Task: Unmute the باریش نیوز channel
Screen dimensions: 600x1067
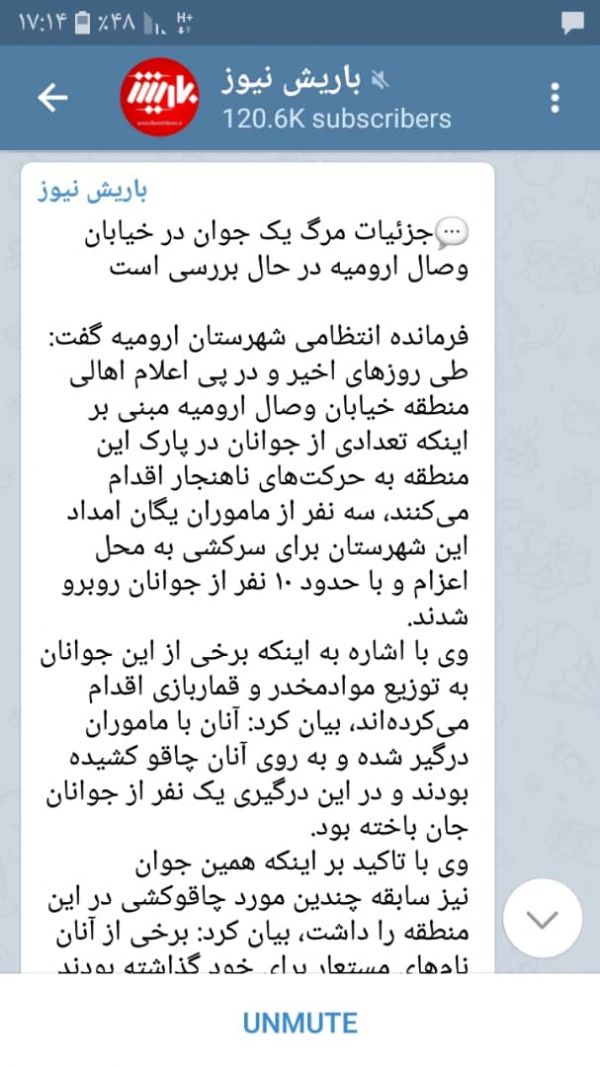Action: [x=299, y=1023]
